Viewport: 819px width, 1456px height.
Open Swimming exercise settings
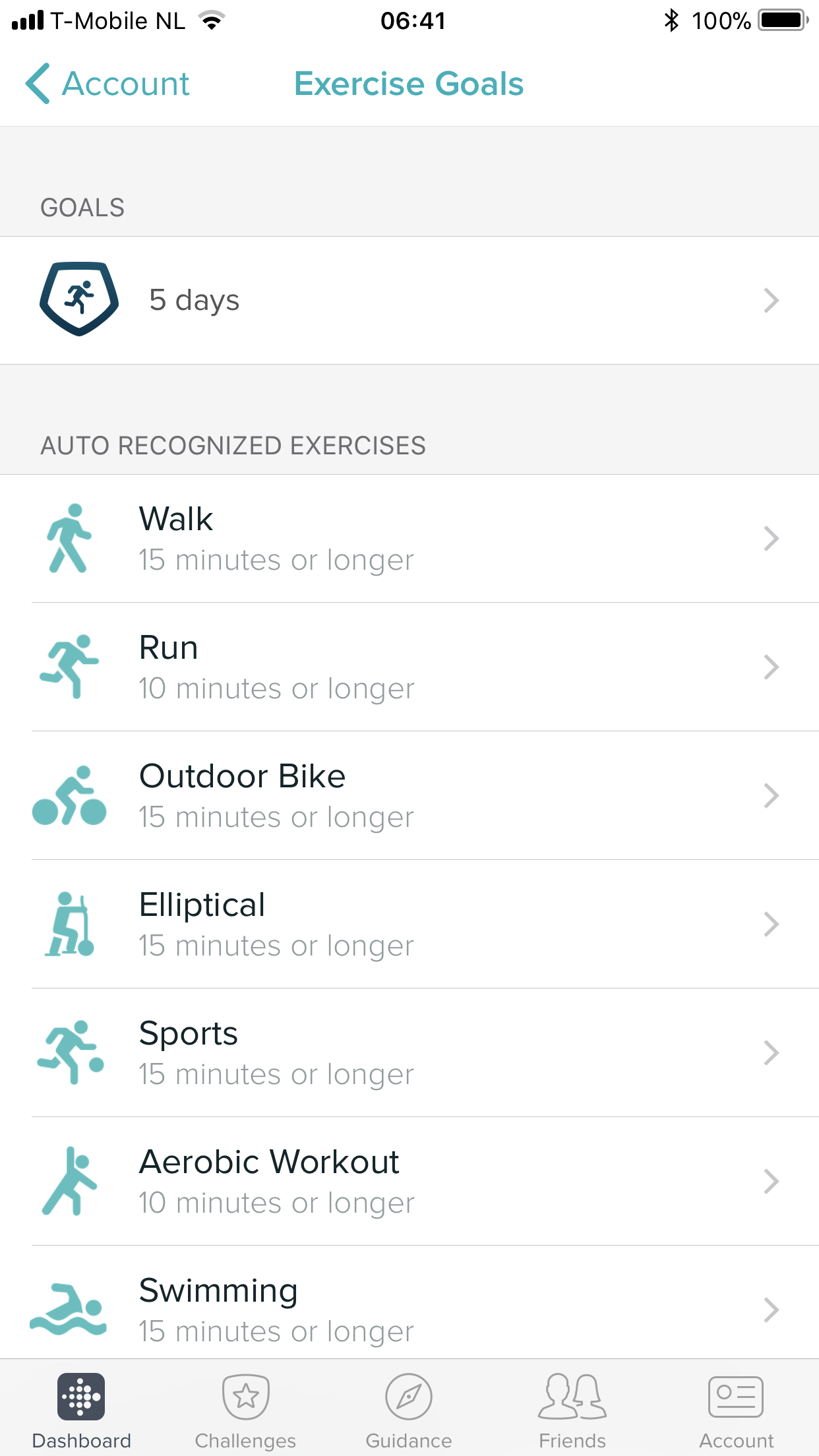(x=409, y=1309)
